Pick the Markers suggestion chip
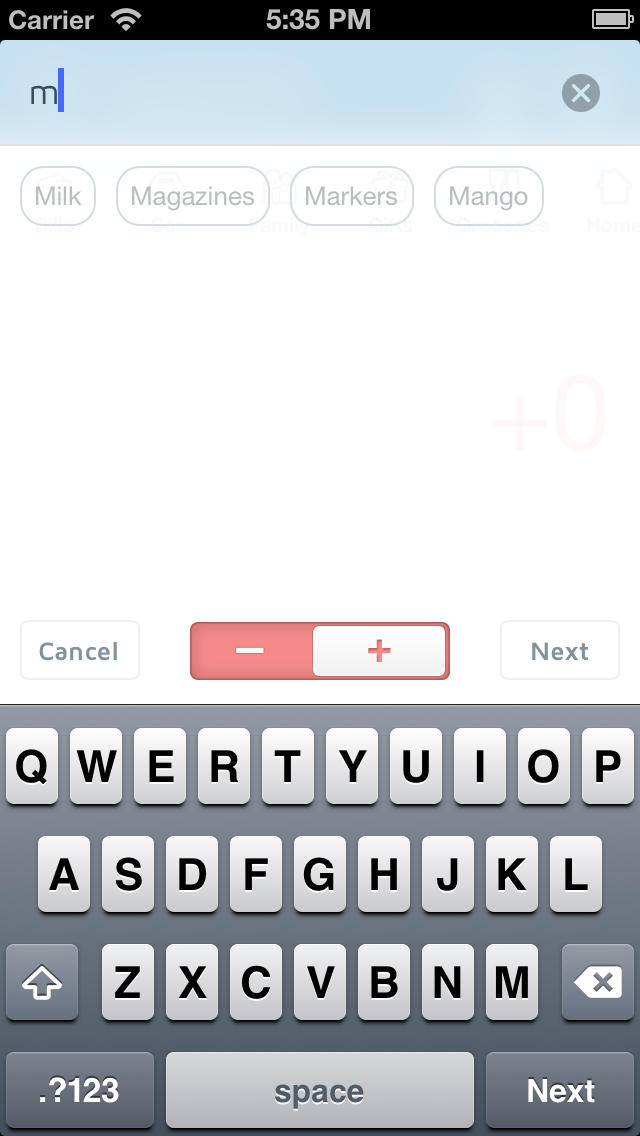This screenshot has width=640, height=1136. (352, 196)
